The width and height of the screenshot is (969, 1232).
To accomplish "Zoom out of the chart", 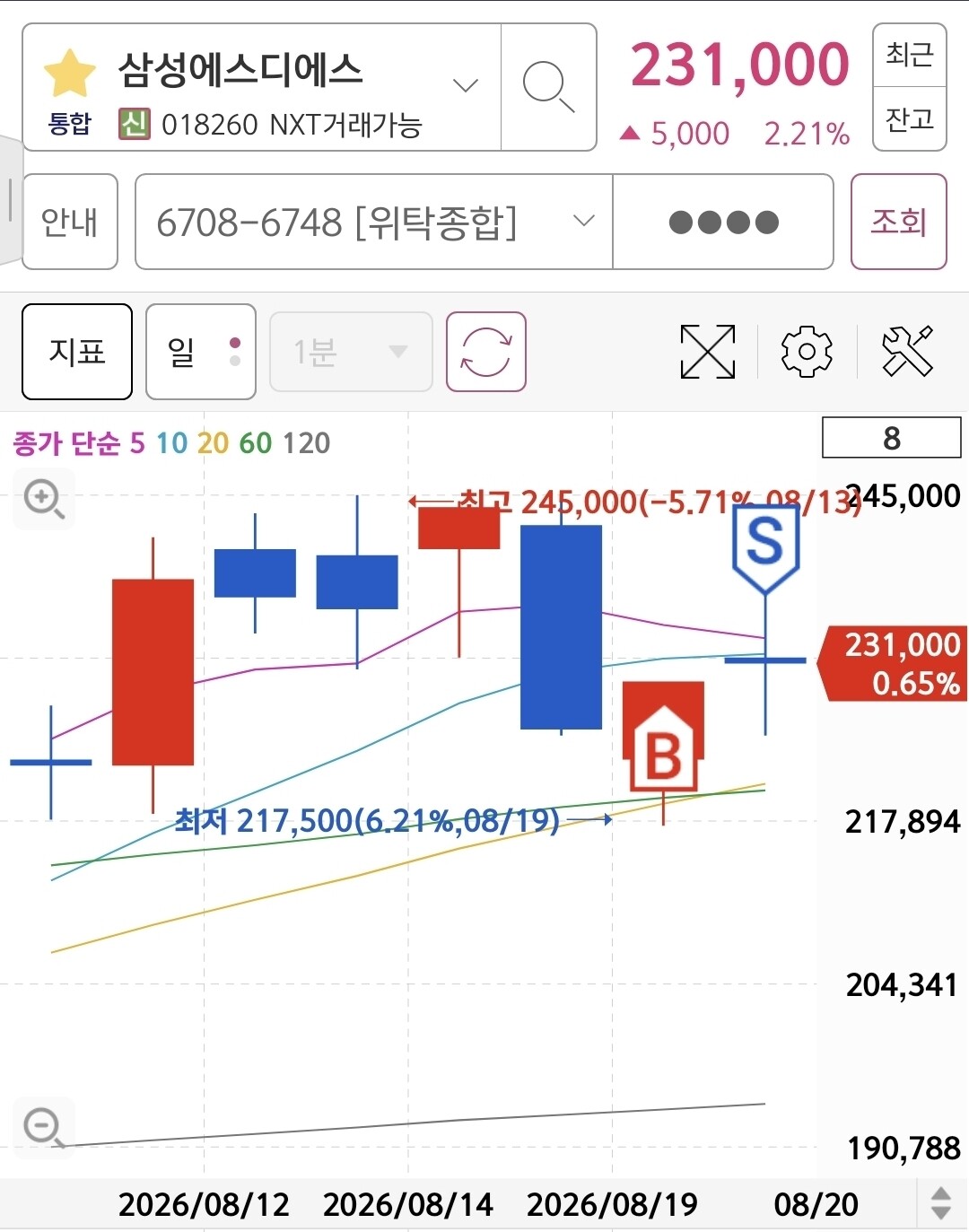I will (x=44, y=1126).
